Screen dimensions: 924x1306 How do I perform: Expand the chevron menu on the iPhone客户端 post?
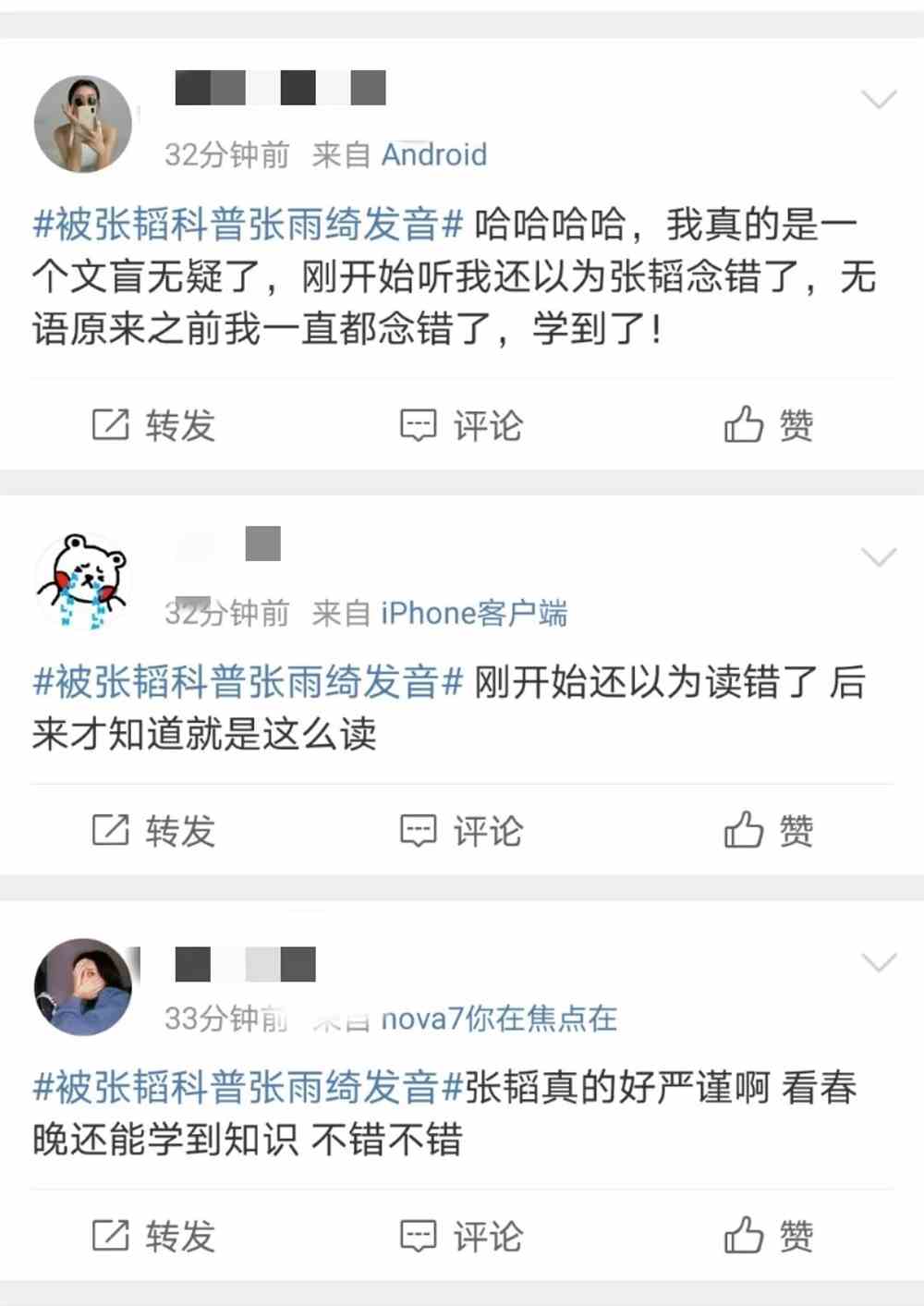point(878,556)
